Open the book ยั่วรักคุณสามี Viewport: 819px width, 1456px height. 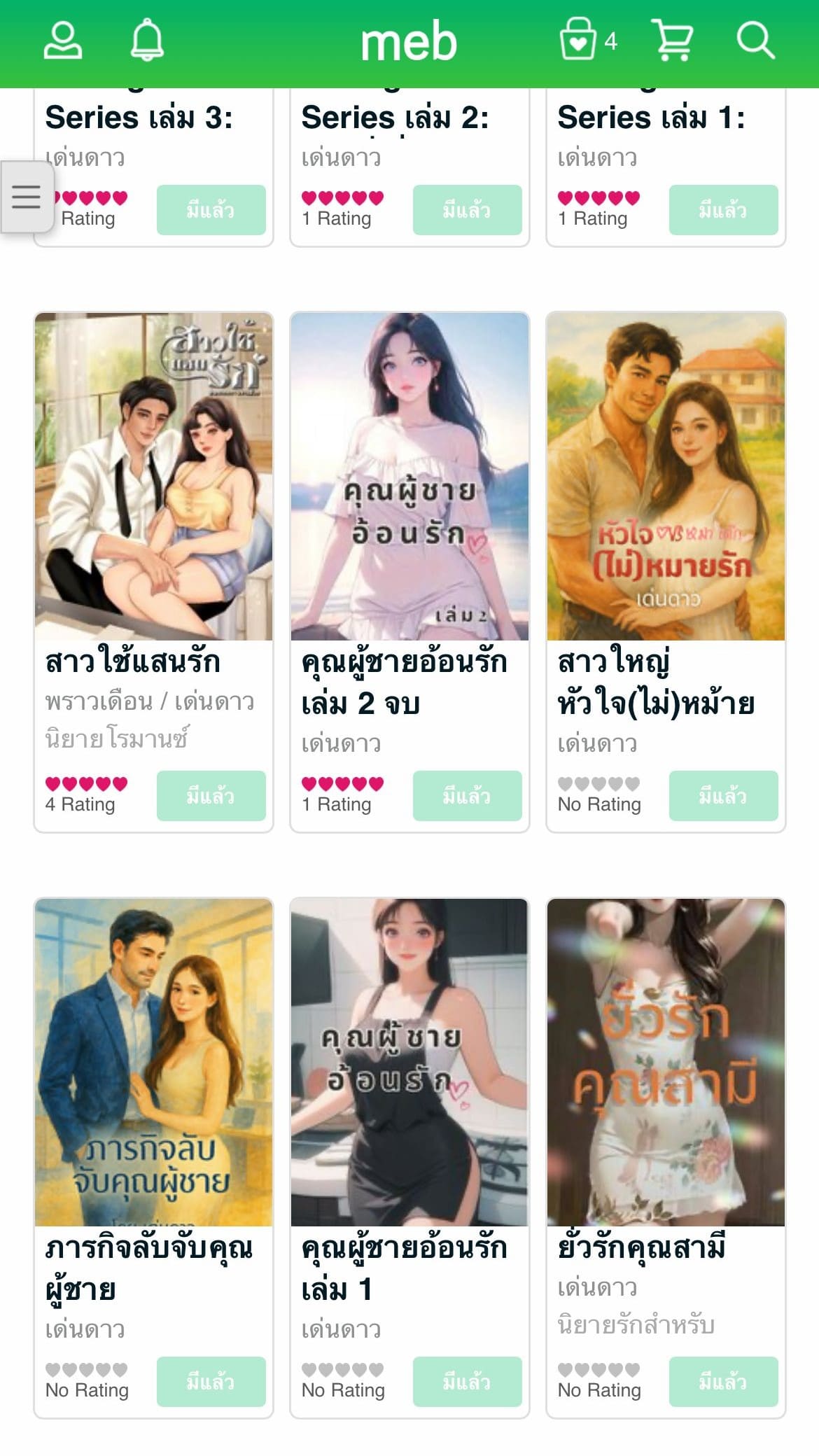click(666, 1062)
